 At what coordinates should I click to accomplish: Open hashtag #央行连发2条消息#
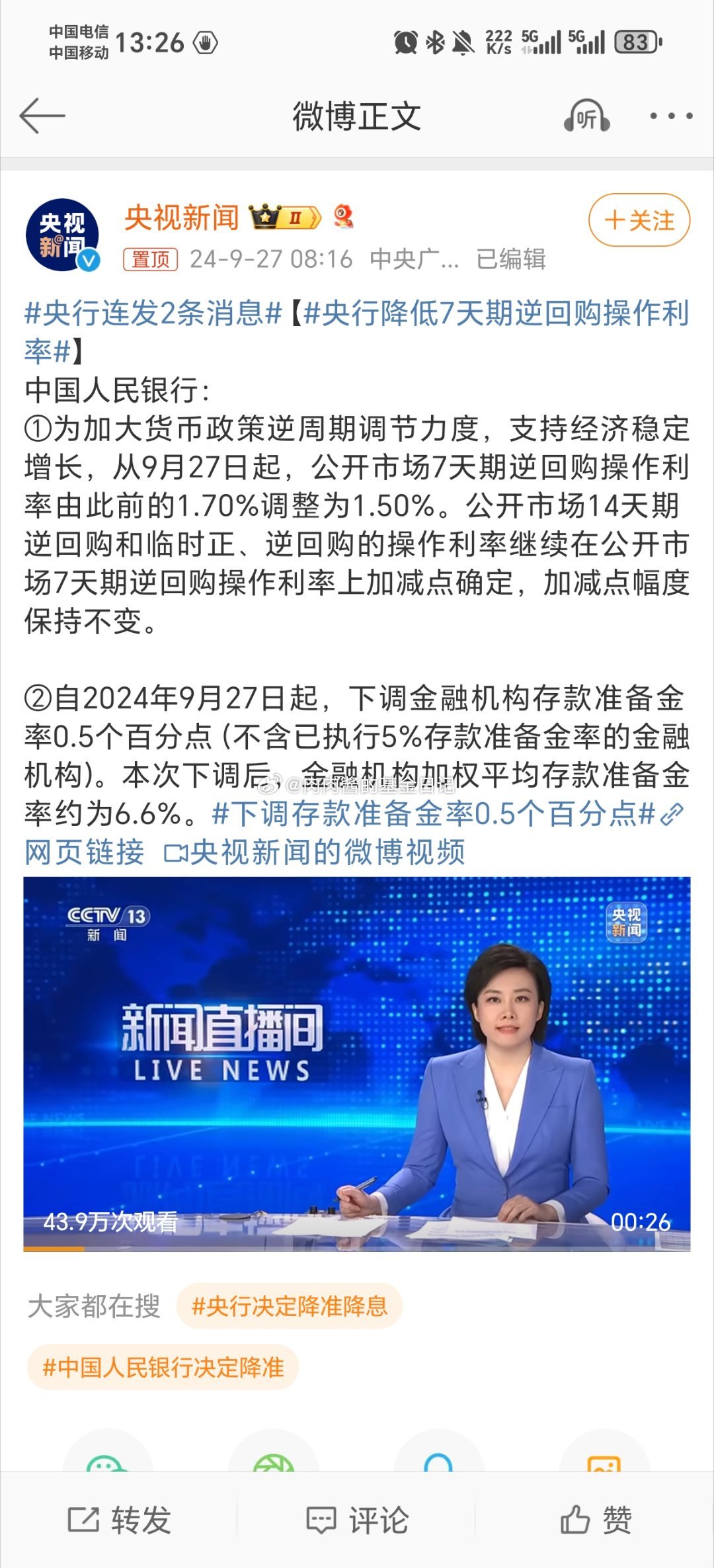tap(153, 313)
